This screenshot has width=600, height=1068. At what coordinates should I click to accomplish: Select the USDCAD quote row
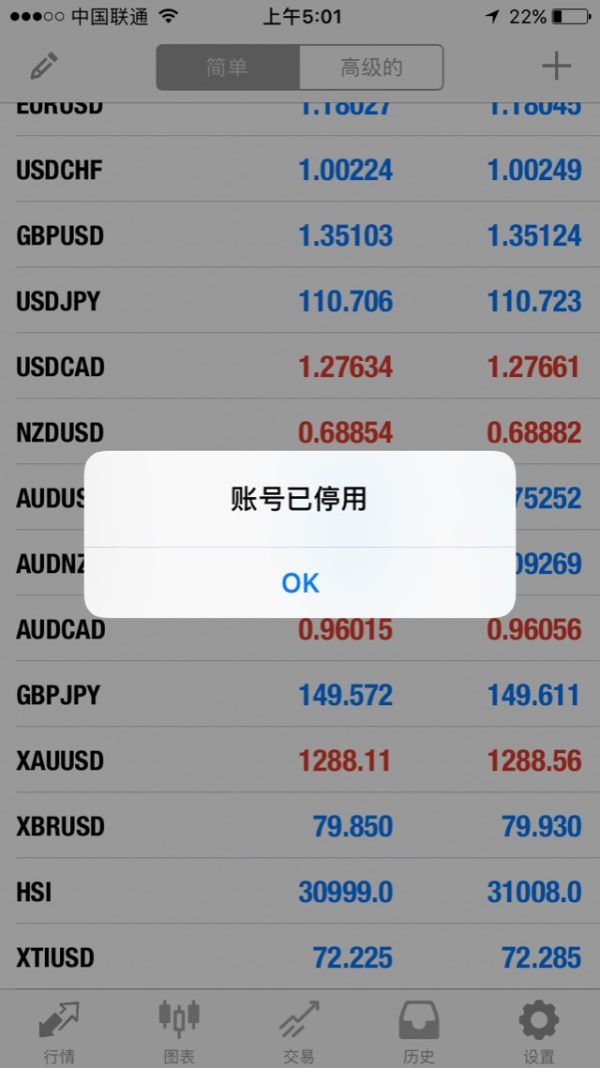300,366
